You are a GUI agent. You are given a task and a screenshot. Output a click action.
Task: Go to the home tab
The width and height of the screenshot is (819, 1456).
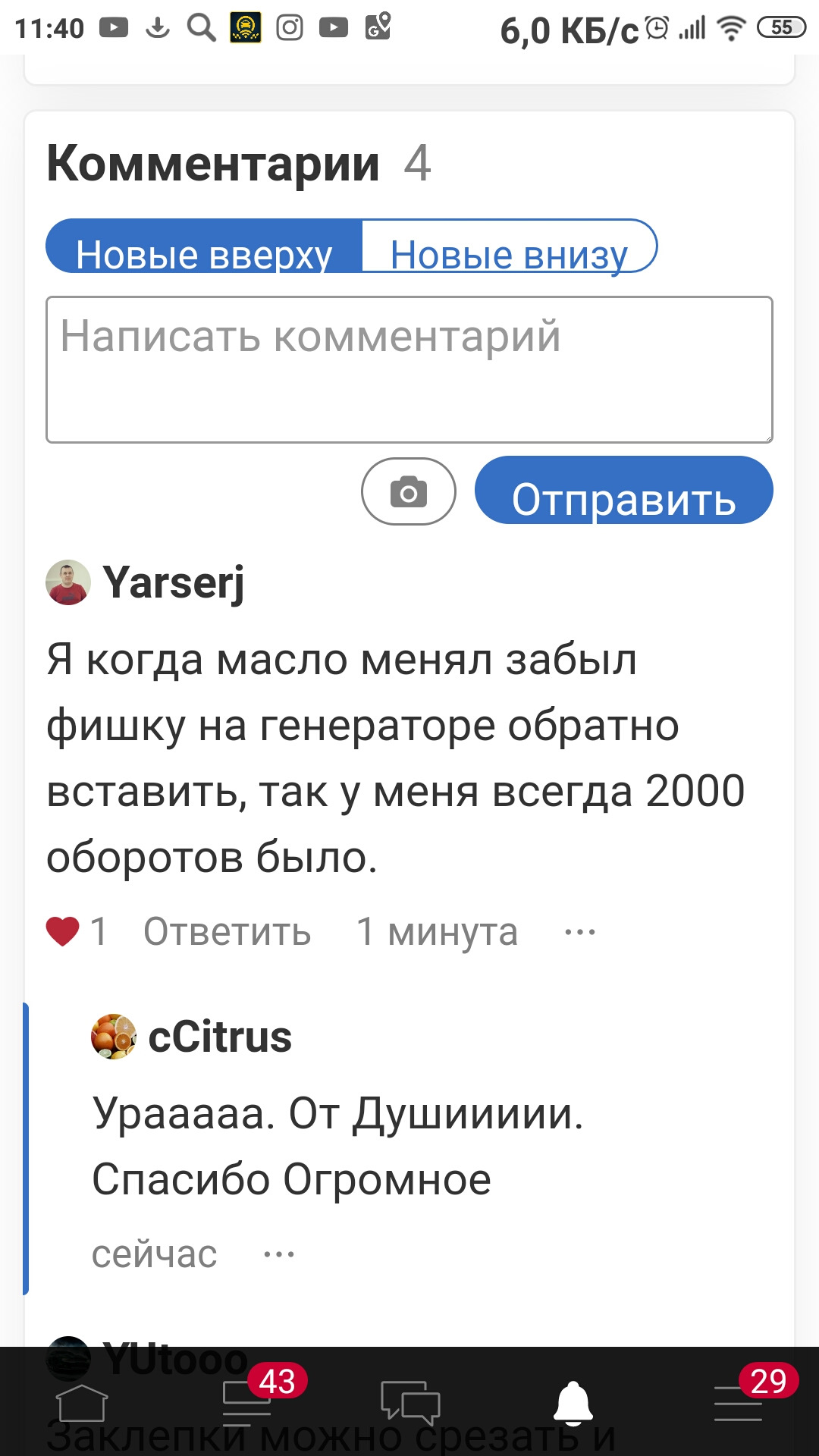(82, 1402)
